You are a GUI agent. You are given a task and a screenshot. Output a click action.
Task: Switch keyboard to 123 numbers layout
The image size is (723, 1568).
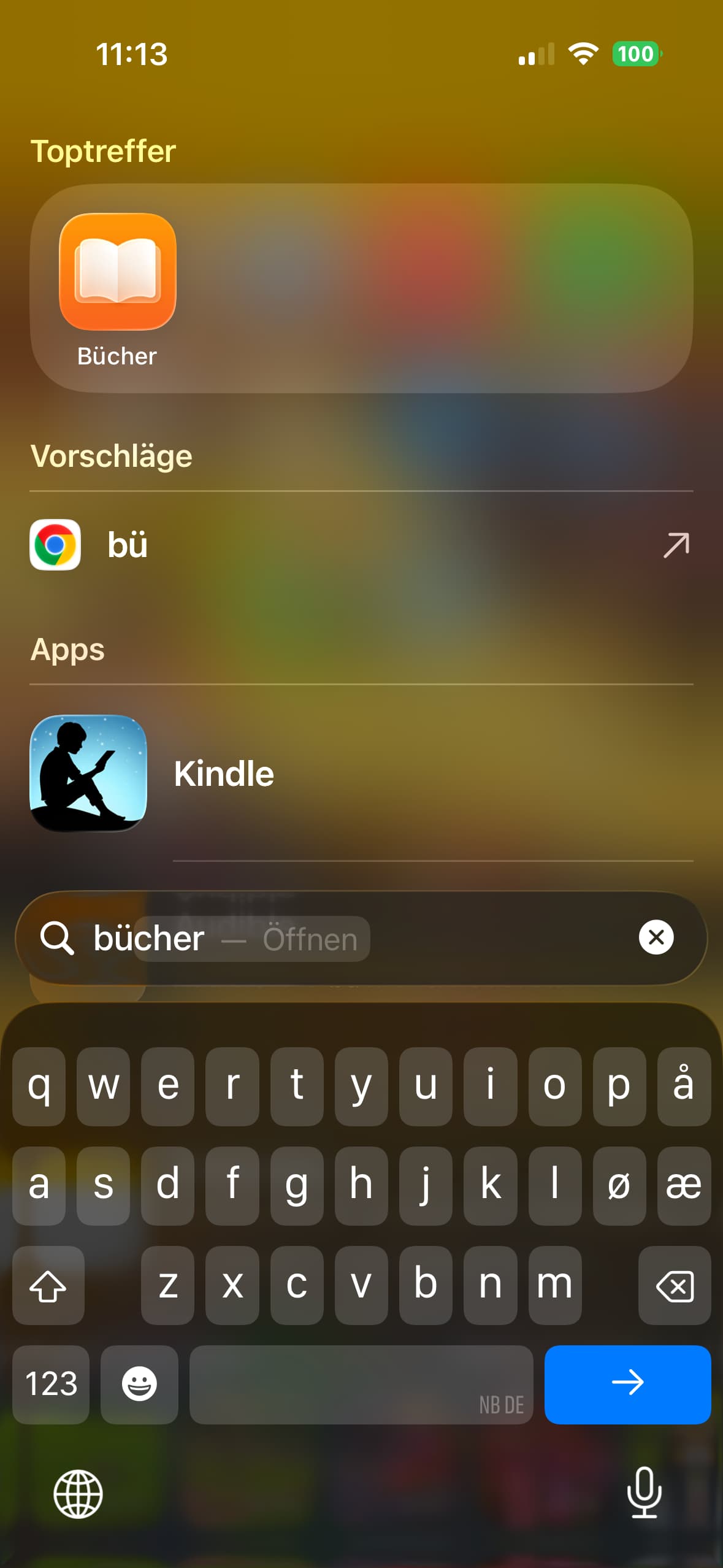pyautogui.click(x=51, y=1384)
